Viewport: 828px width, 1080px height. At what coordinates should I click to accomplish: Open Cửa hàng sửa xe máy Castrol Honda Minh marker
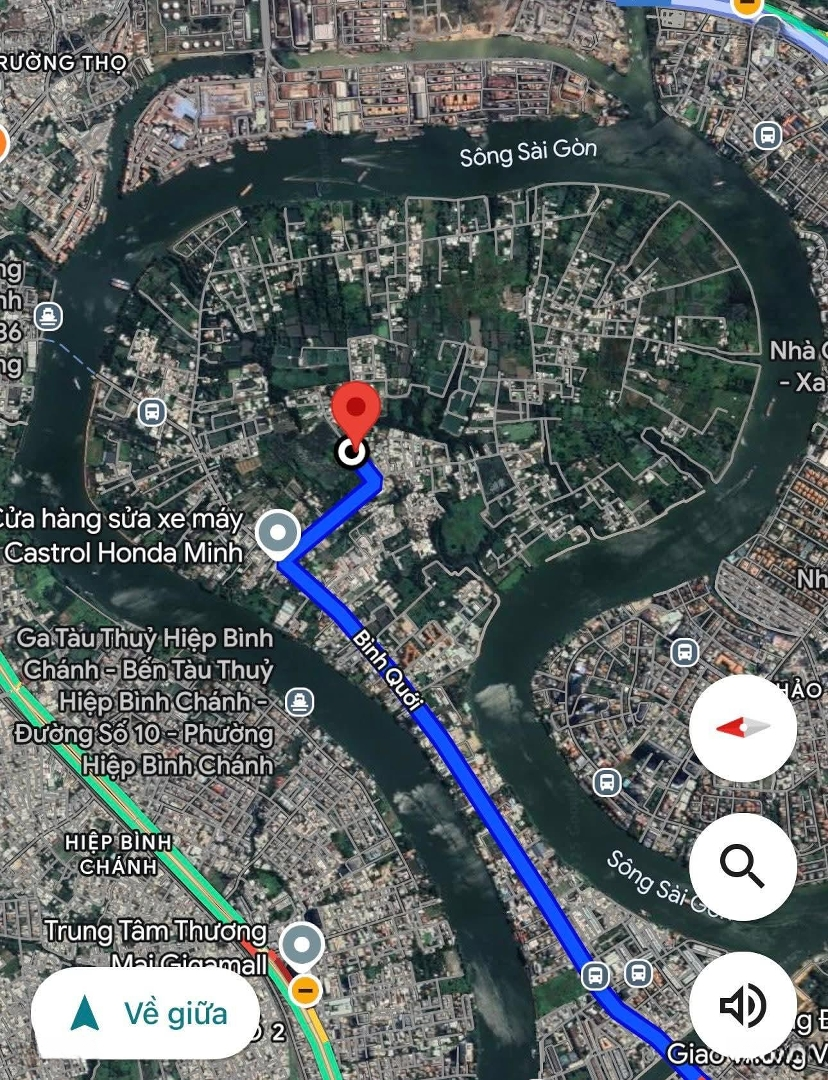(277, 533)
